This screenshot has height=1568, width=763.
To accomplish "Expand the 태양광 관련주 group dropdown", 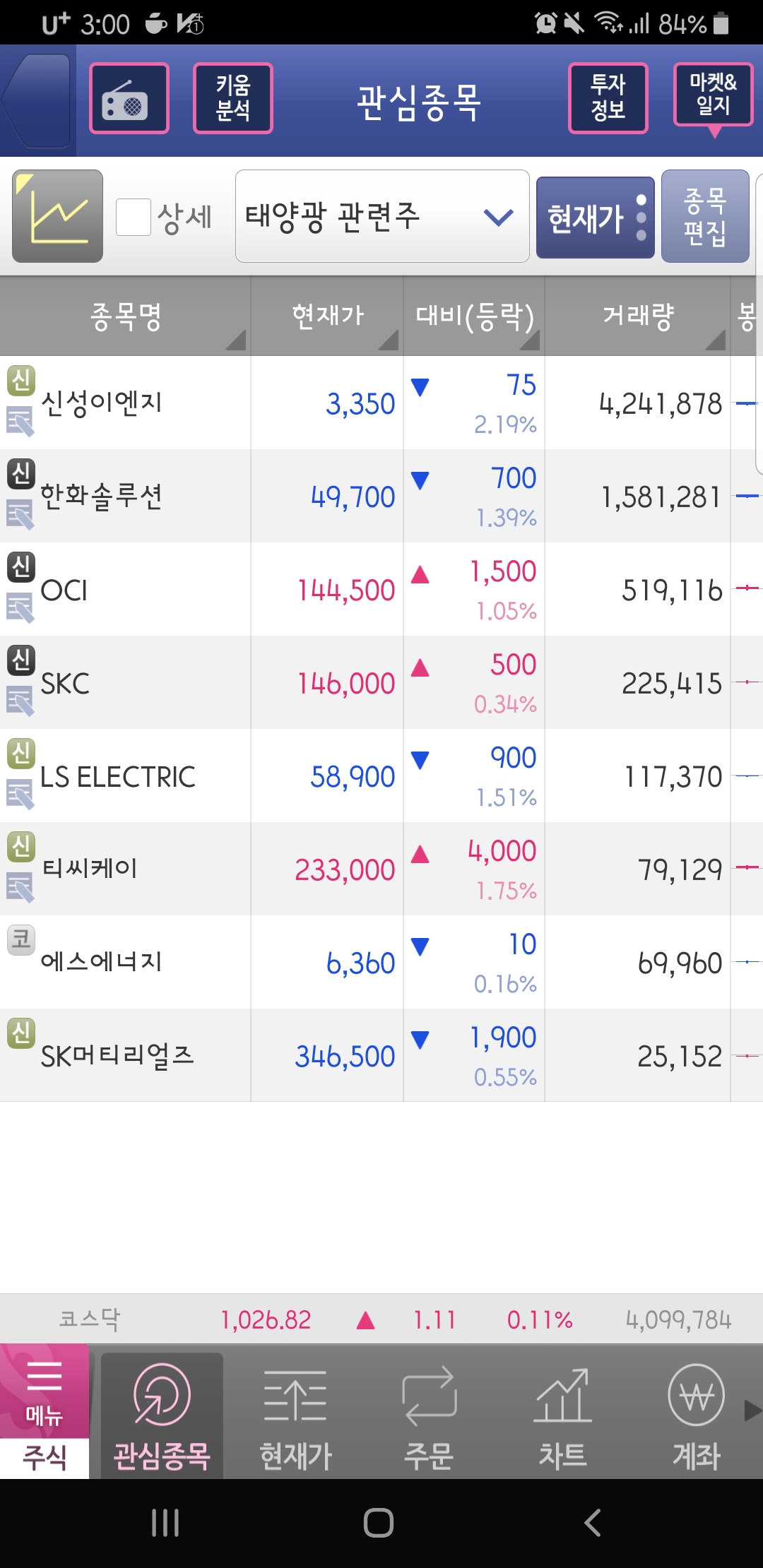I will point(382,216).
